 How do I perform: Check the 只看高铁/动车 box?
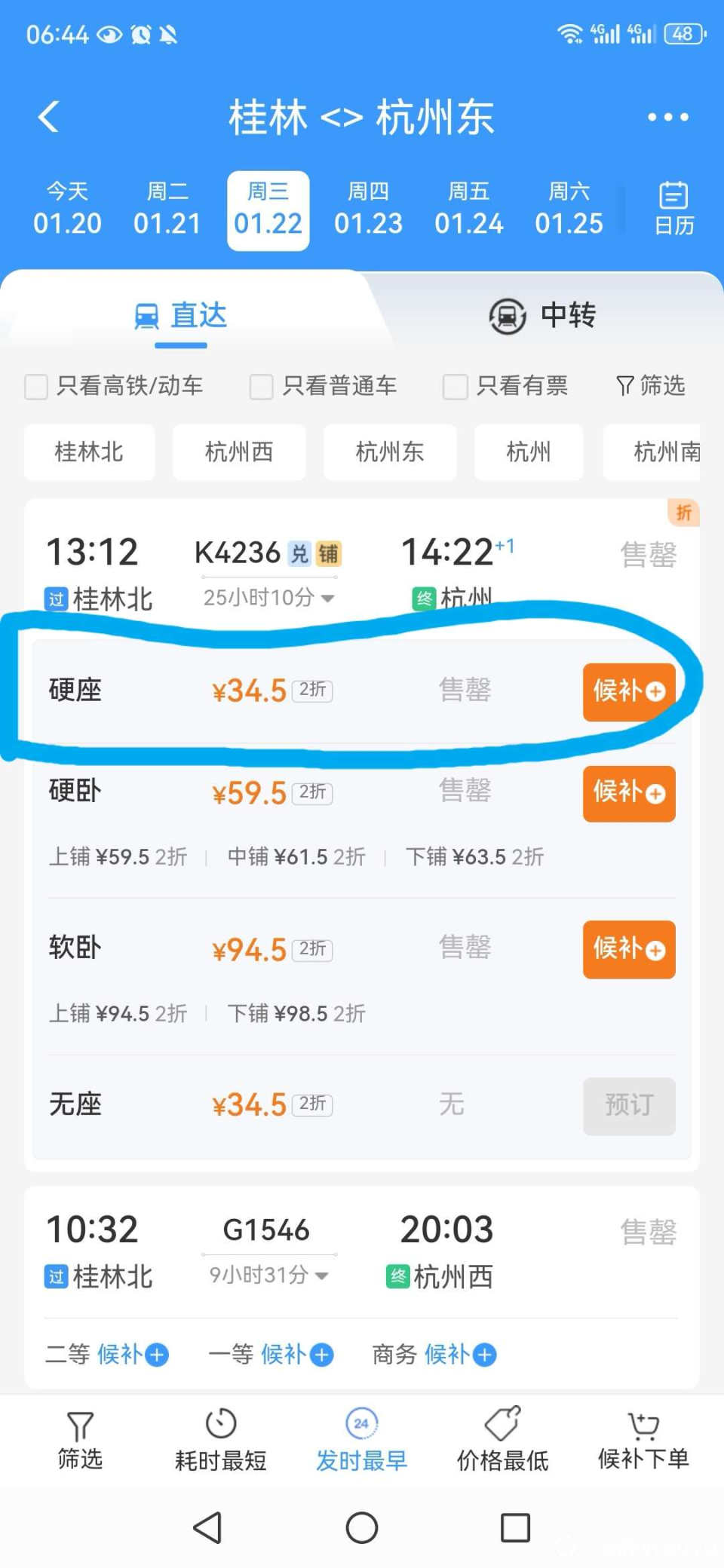point(36,386)
